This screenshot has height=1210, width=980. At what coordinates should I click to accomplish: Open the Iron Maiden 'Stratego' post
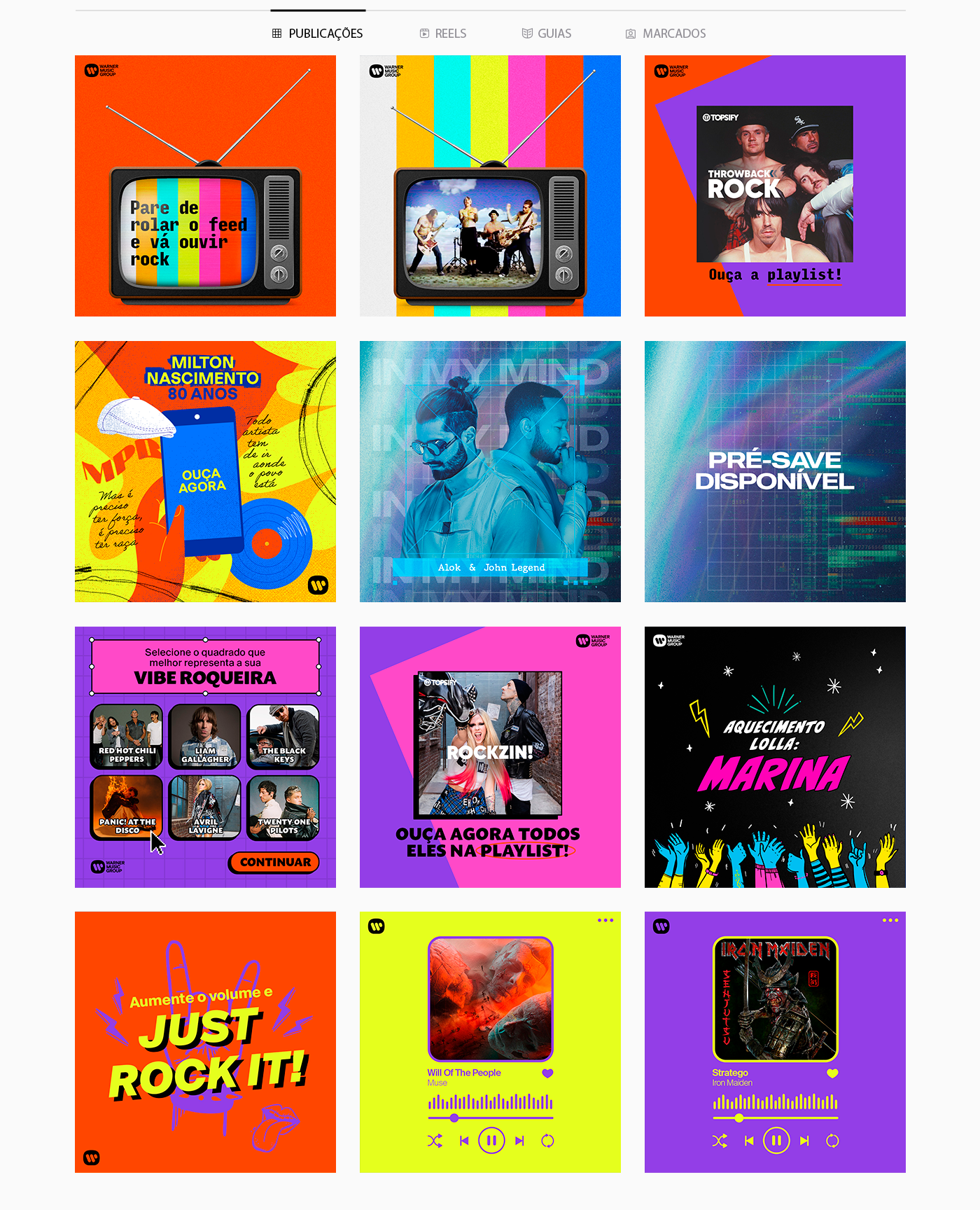pos(775,1042)
